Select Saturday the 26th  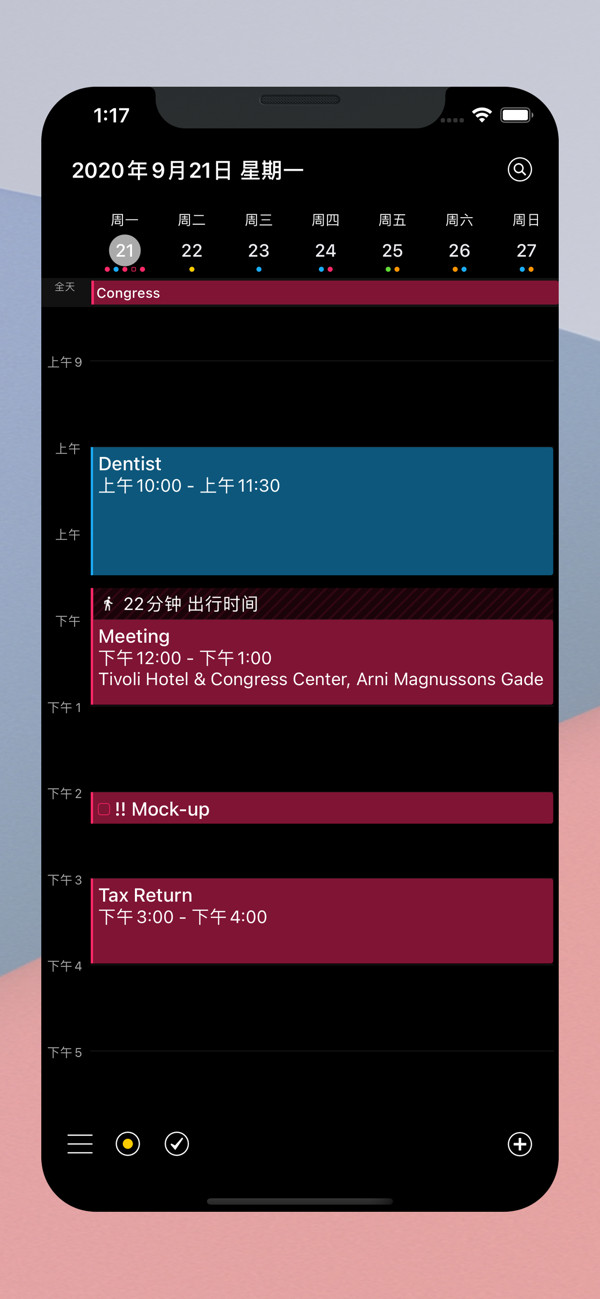coord(459,251)
